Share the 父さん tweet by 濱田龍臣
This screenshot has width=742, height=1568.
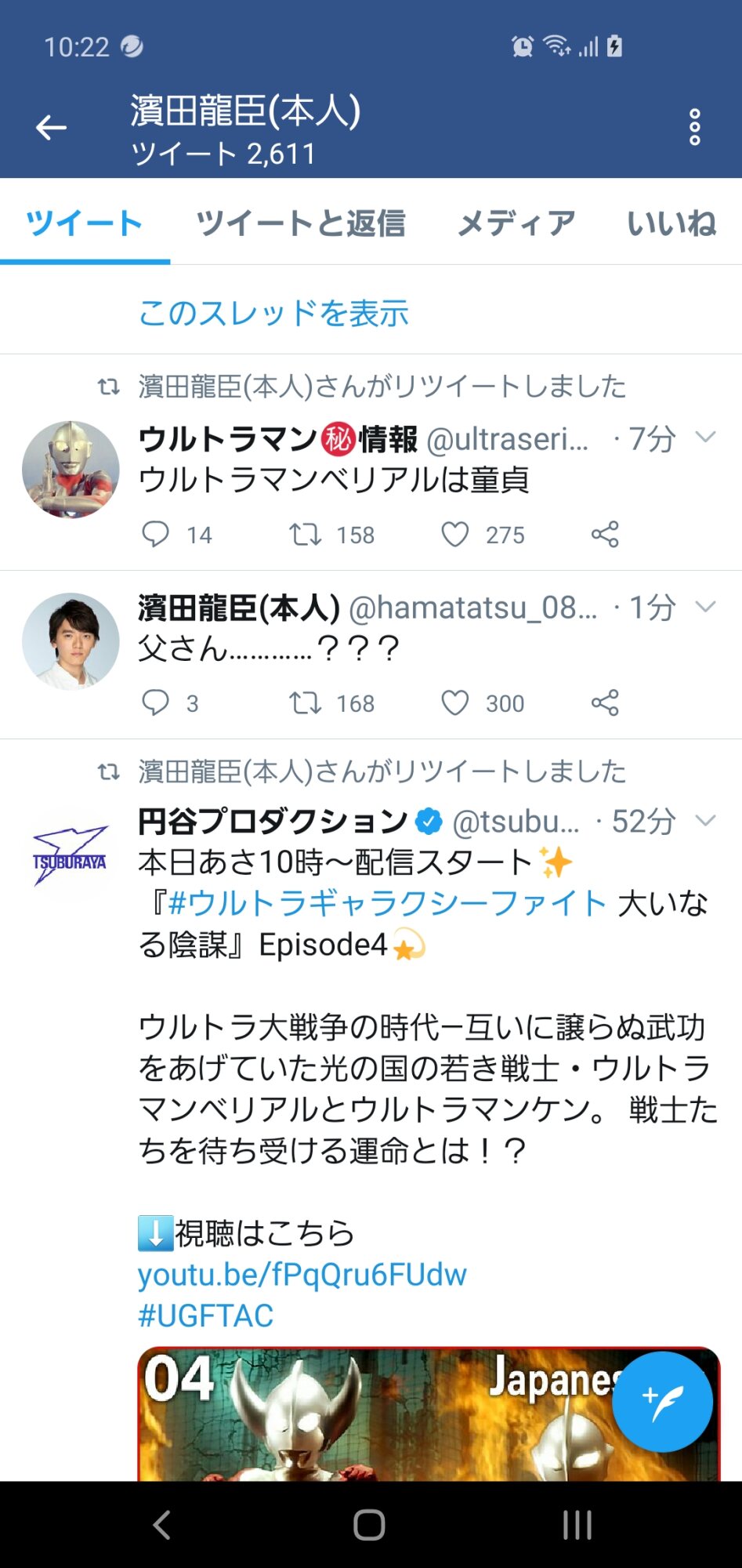(x=605, y=702)
